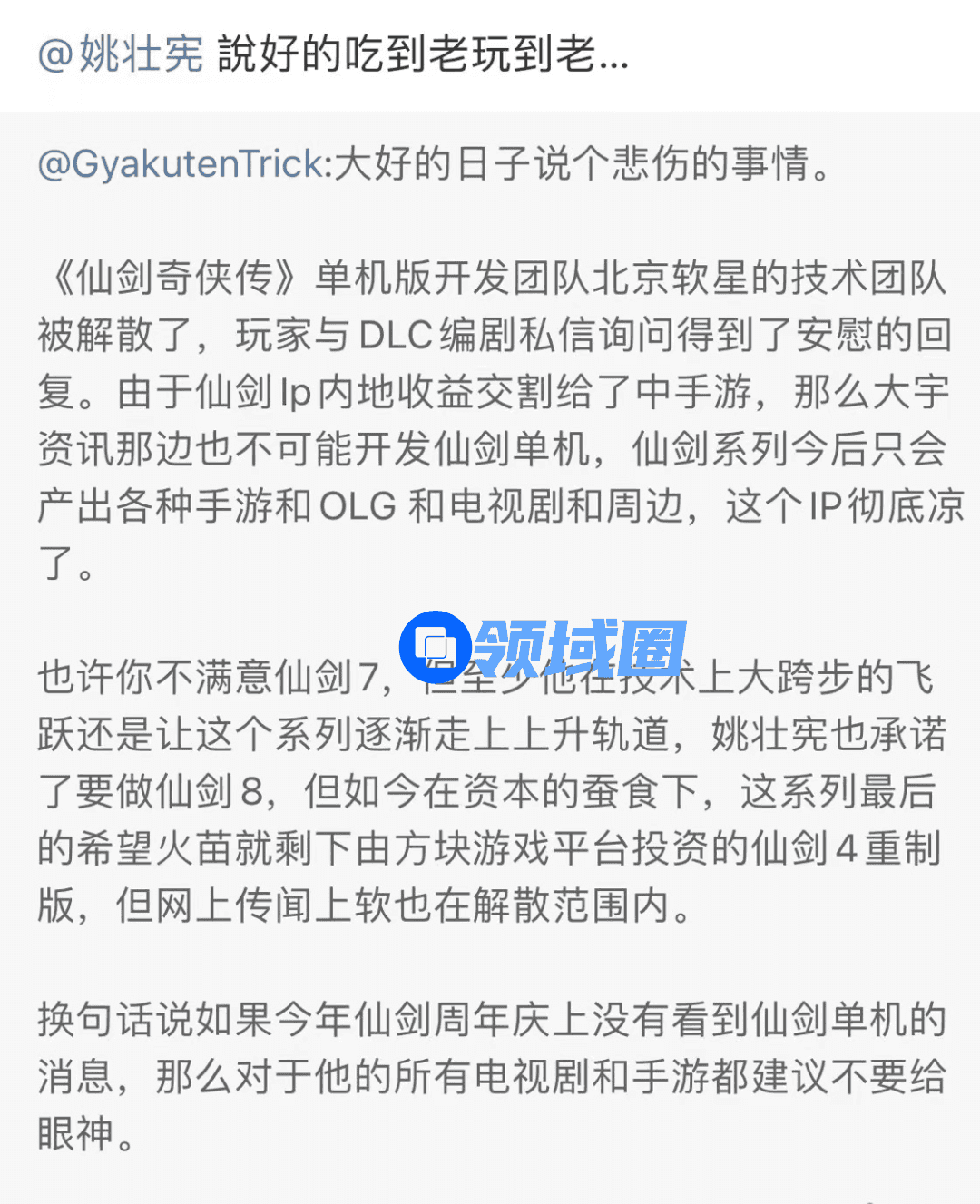The image size is (980, 1204).
Task: Open the @GyakutenTrick profile mention
Action: [x=180, y=164]
